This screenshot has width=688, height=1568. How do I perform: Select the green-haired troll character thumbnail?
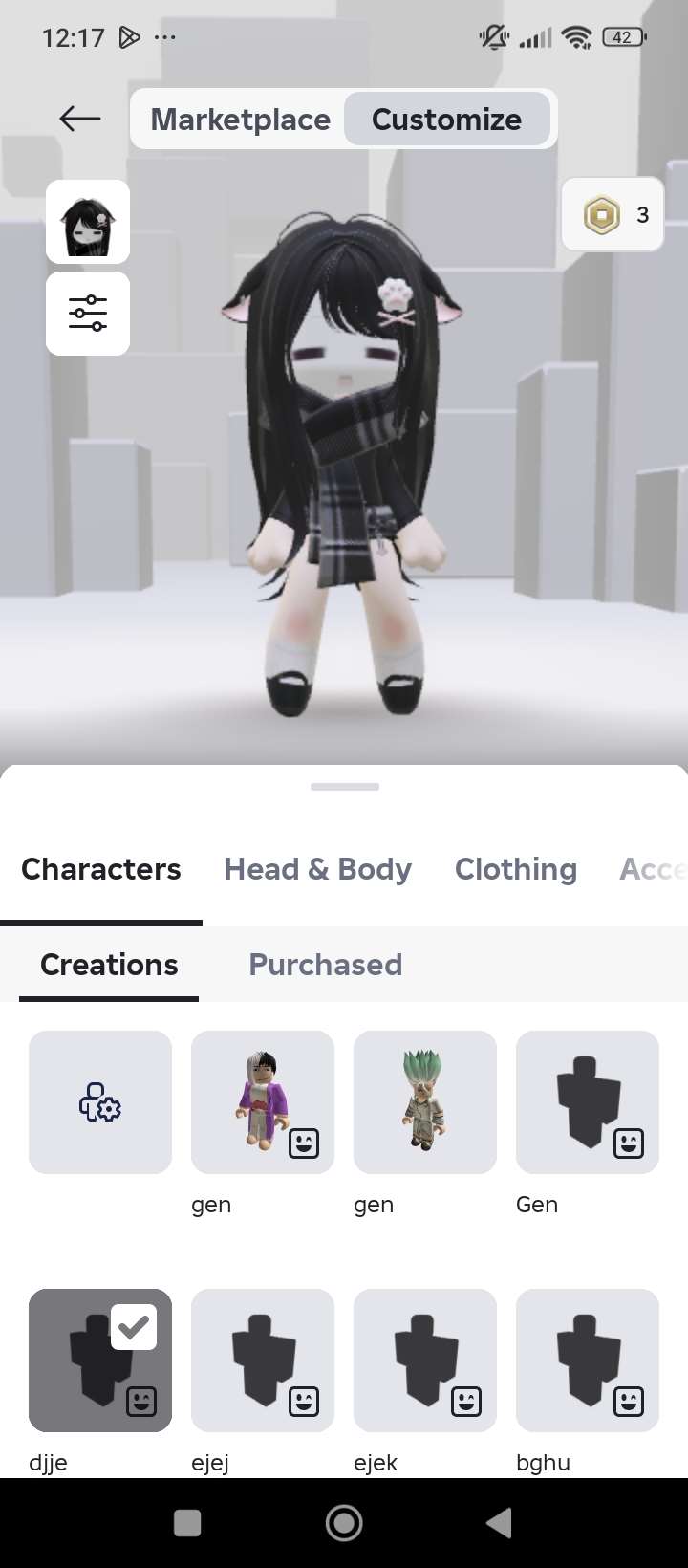[x=424, y=1102]
